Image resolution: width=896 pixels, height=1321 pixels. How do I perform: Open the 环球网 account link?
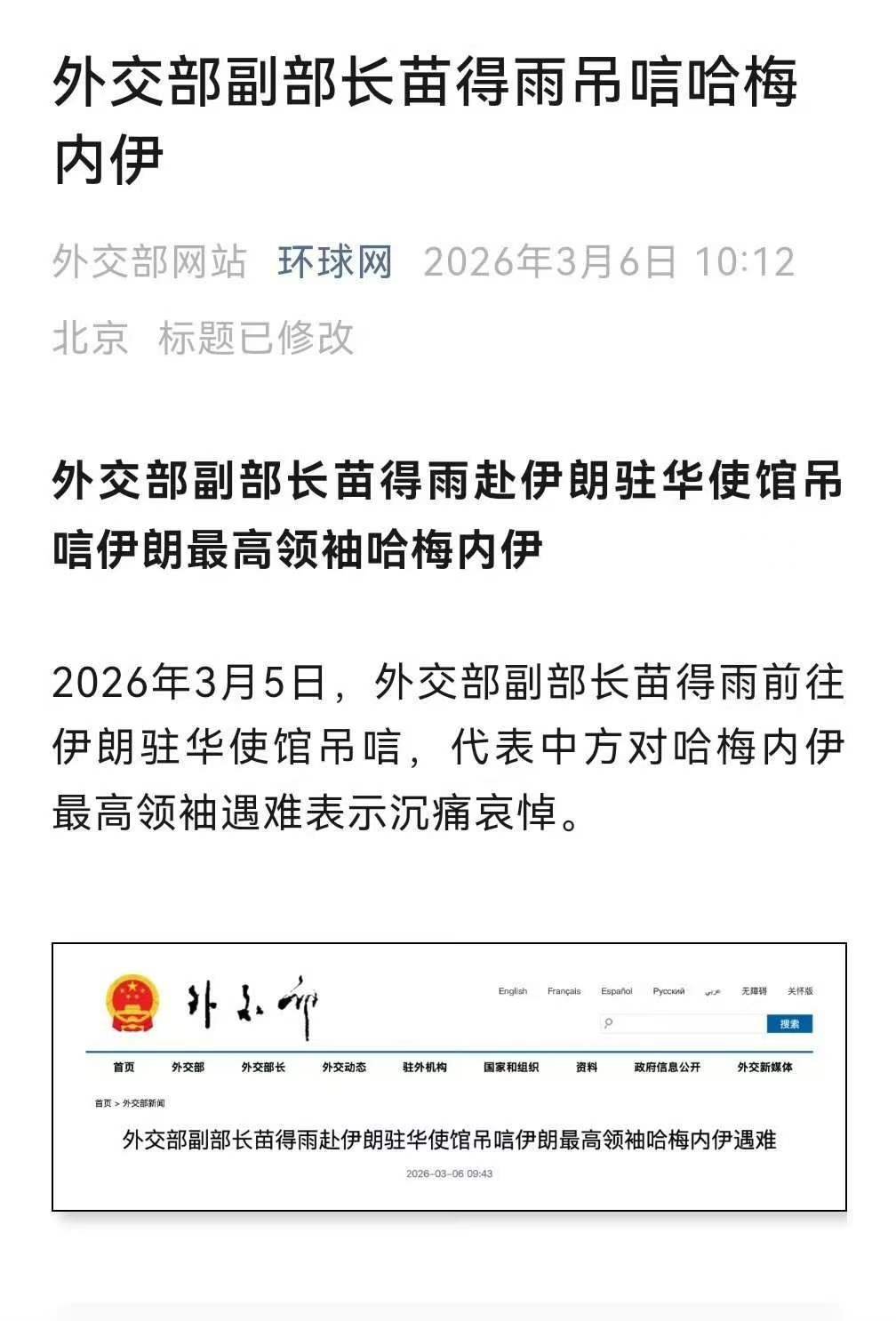pyautogui.click(x=334, y=261)
